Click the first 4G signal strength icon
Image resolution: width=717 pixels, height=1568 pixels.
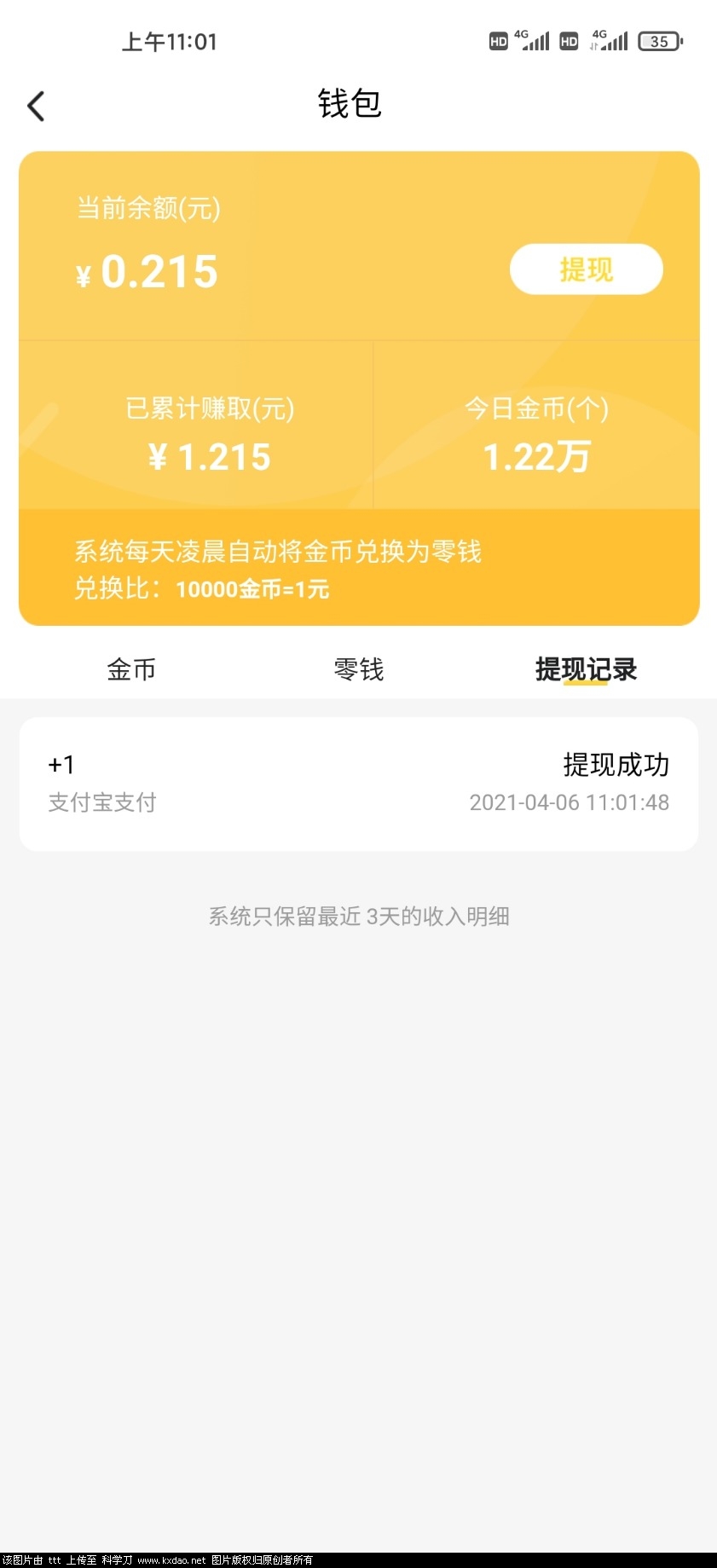tap(529, 40)
